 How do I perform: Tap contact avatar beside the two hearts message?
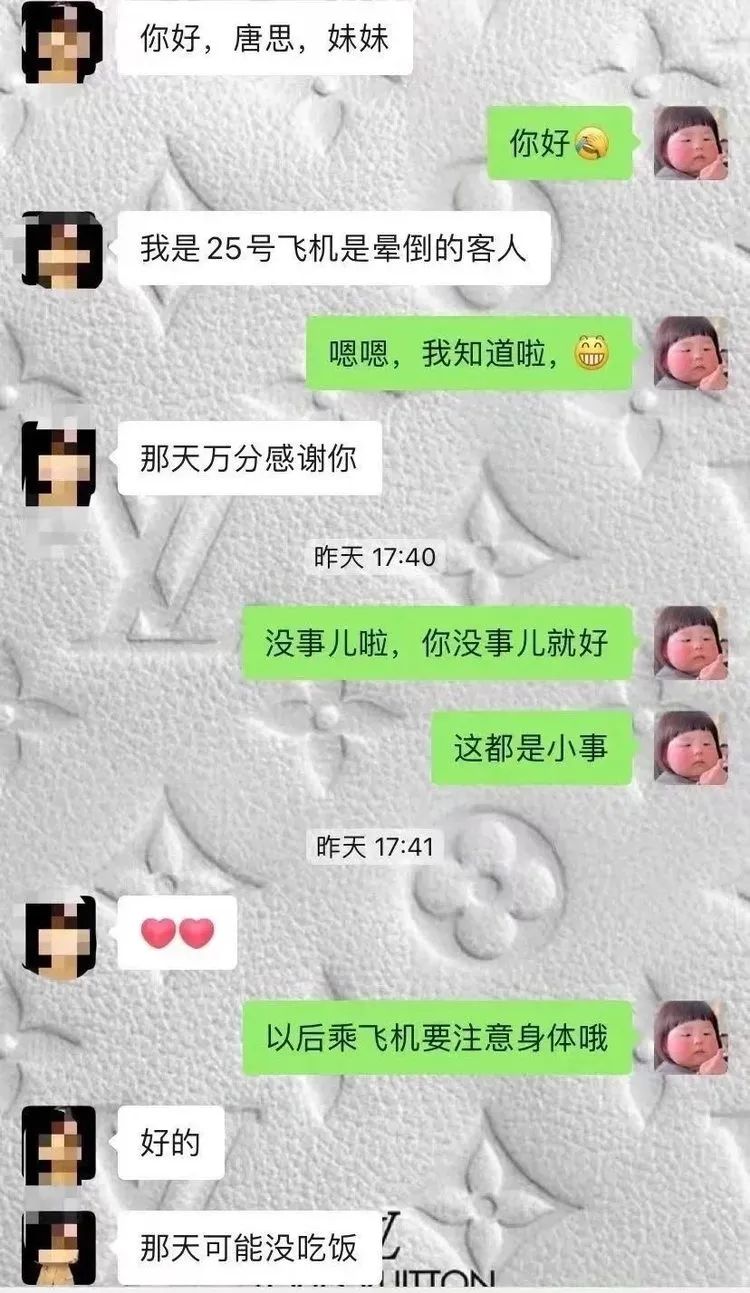click(60, 936)
